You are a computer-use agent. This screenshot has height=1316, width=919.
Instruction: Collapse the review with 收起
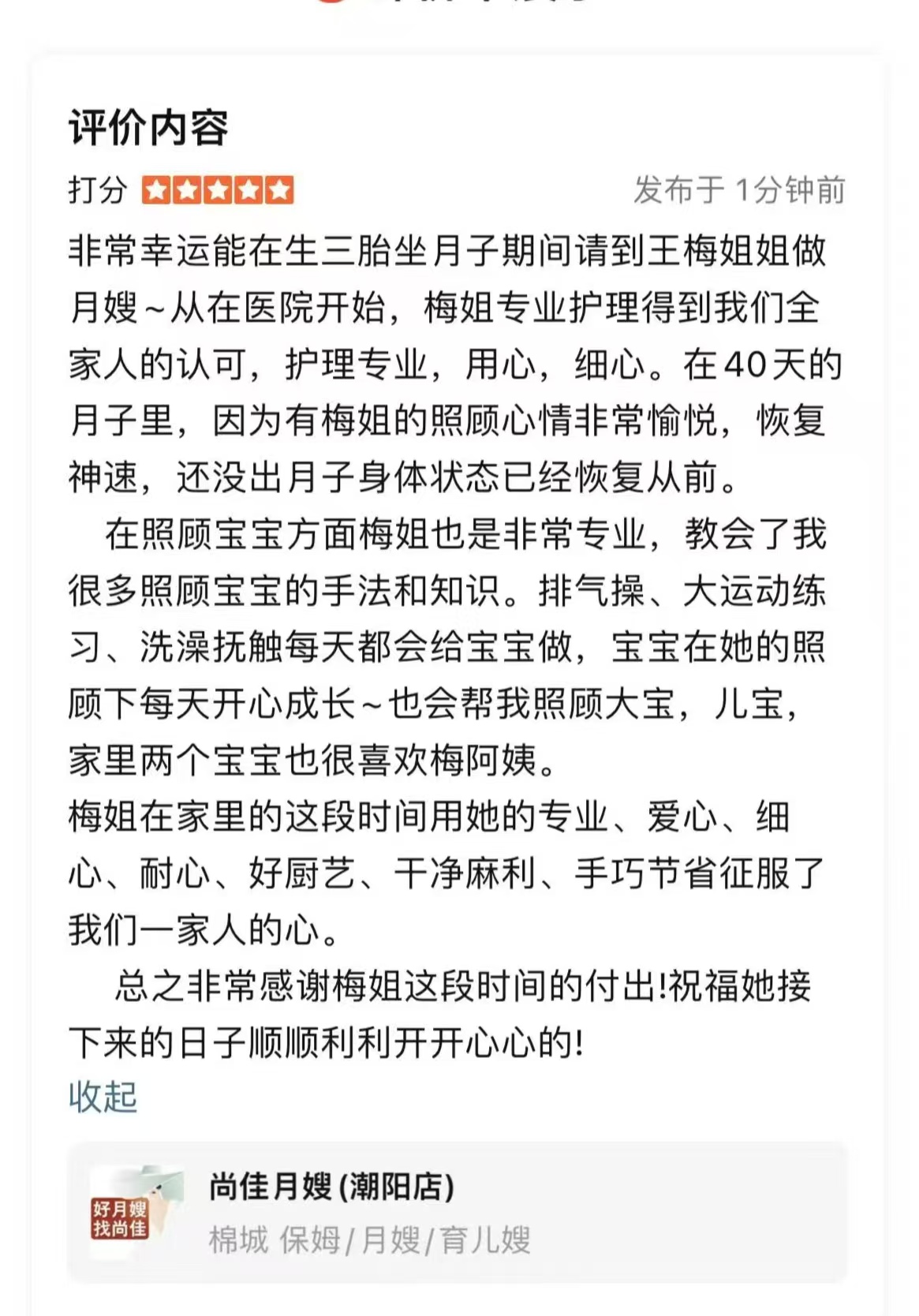coord(103,1097)
